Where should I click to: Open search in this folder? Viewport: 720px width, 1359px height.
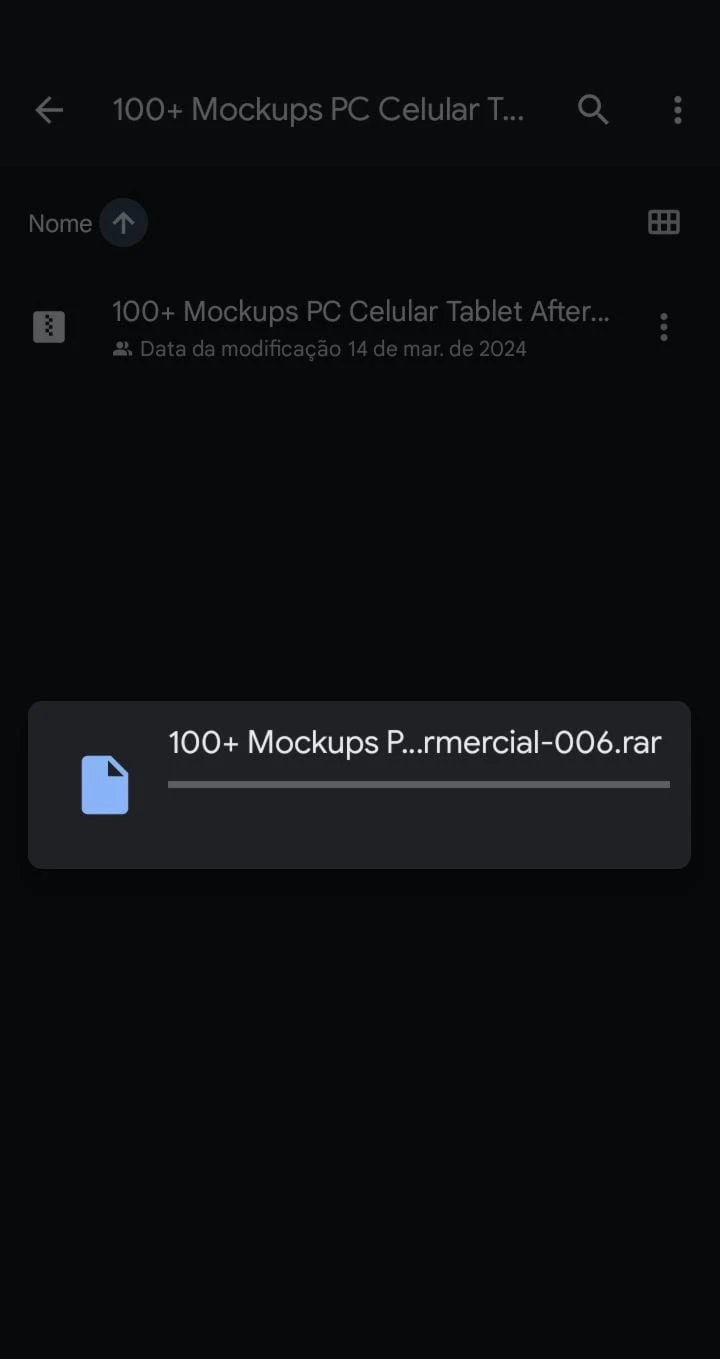point(593,110)
